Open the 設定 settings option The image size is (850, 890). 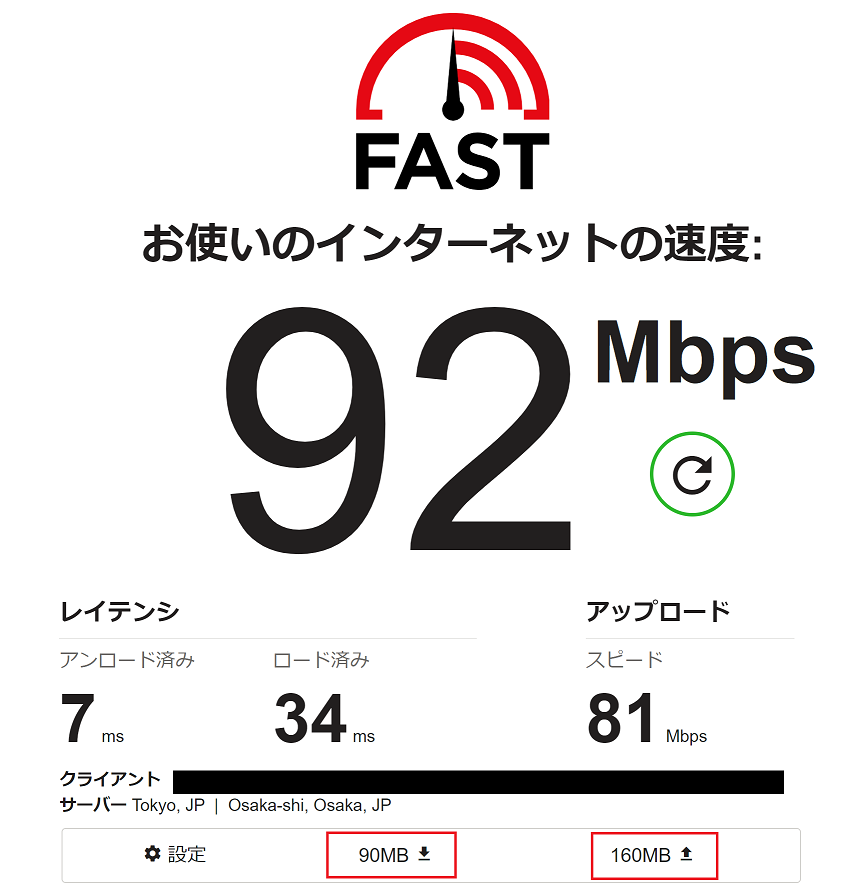[176, 854]
